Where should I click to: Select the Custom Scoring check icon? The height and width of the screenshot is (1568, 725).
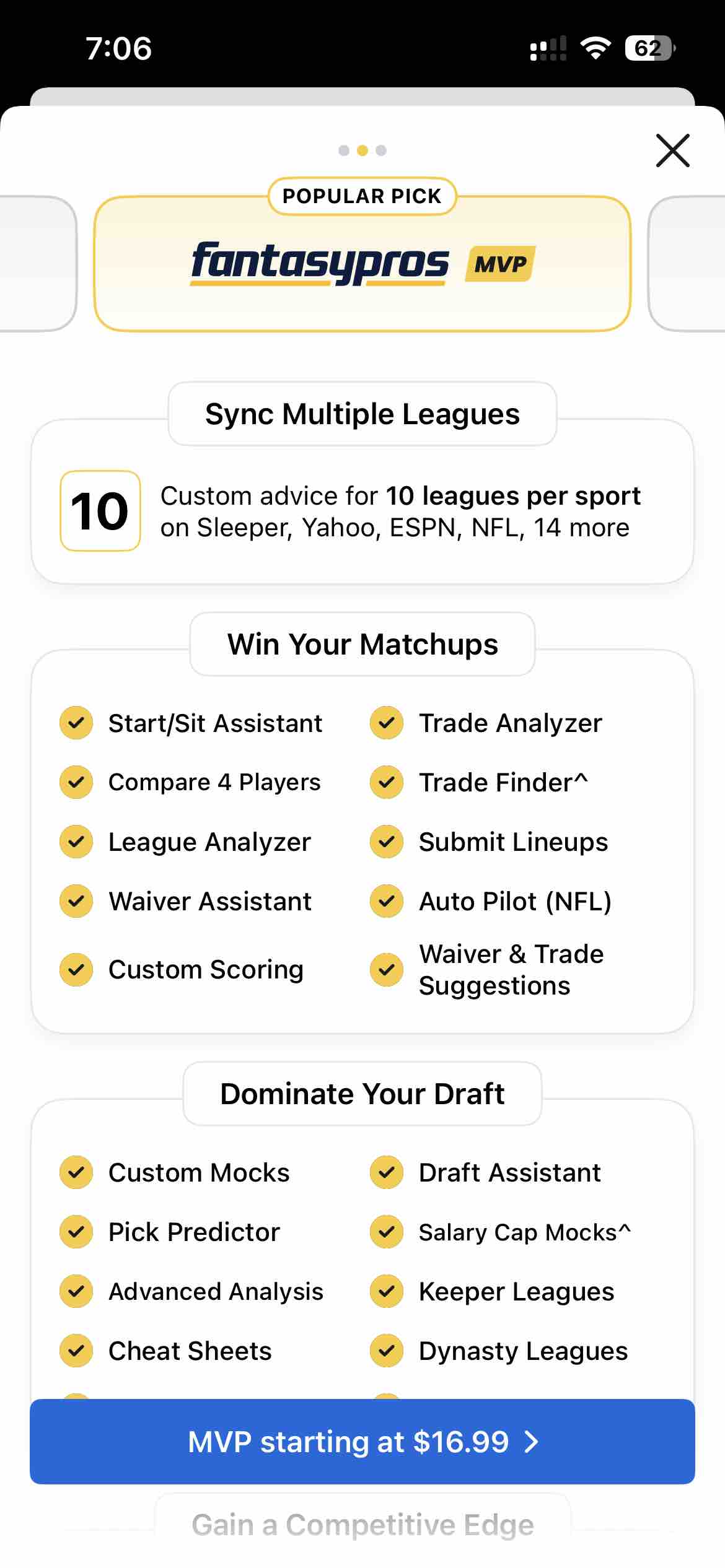76,969
